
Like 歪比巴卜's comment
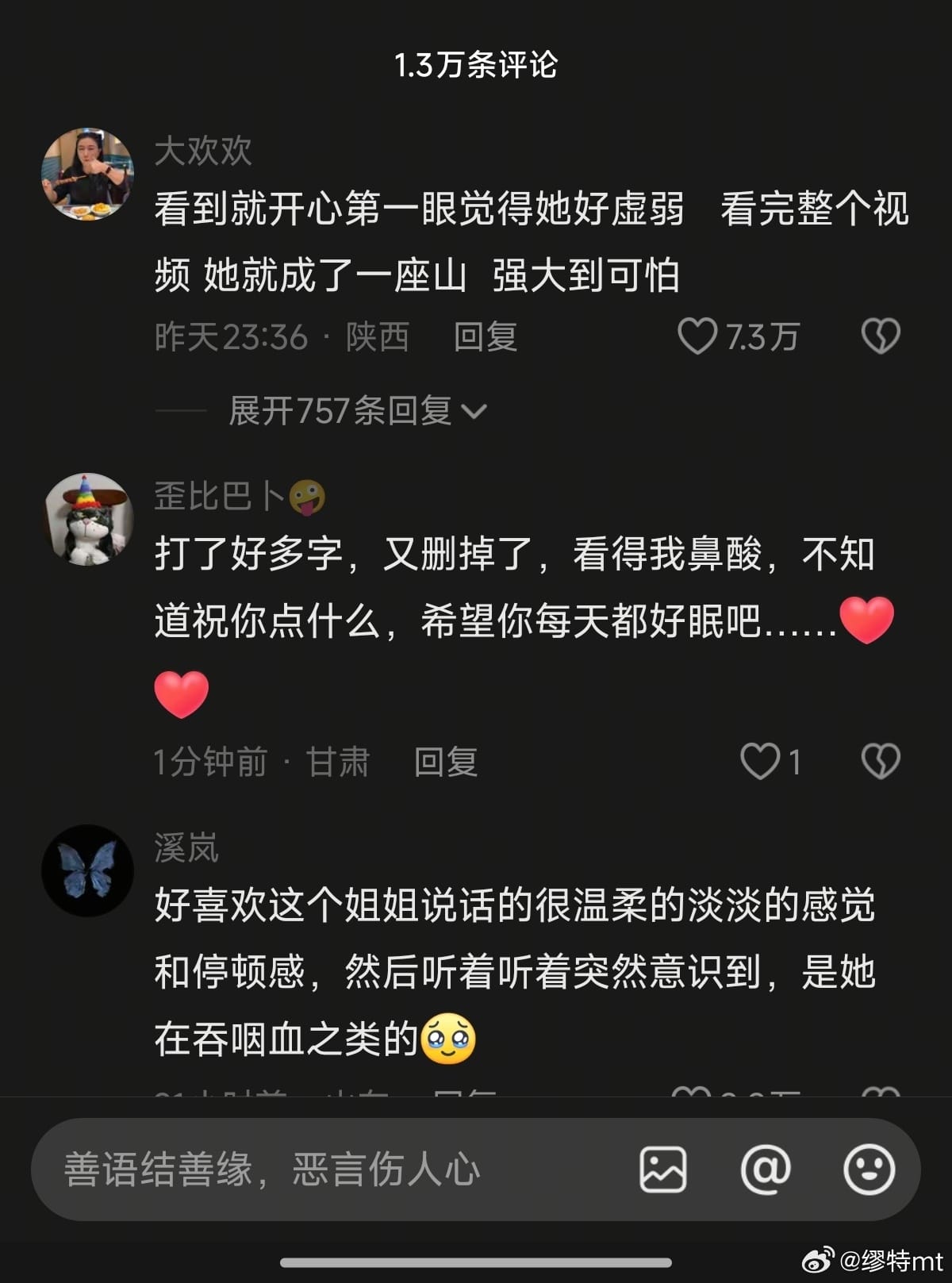tap(760, 762)
